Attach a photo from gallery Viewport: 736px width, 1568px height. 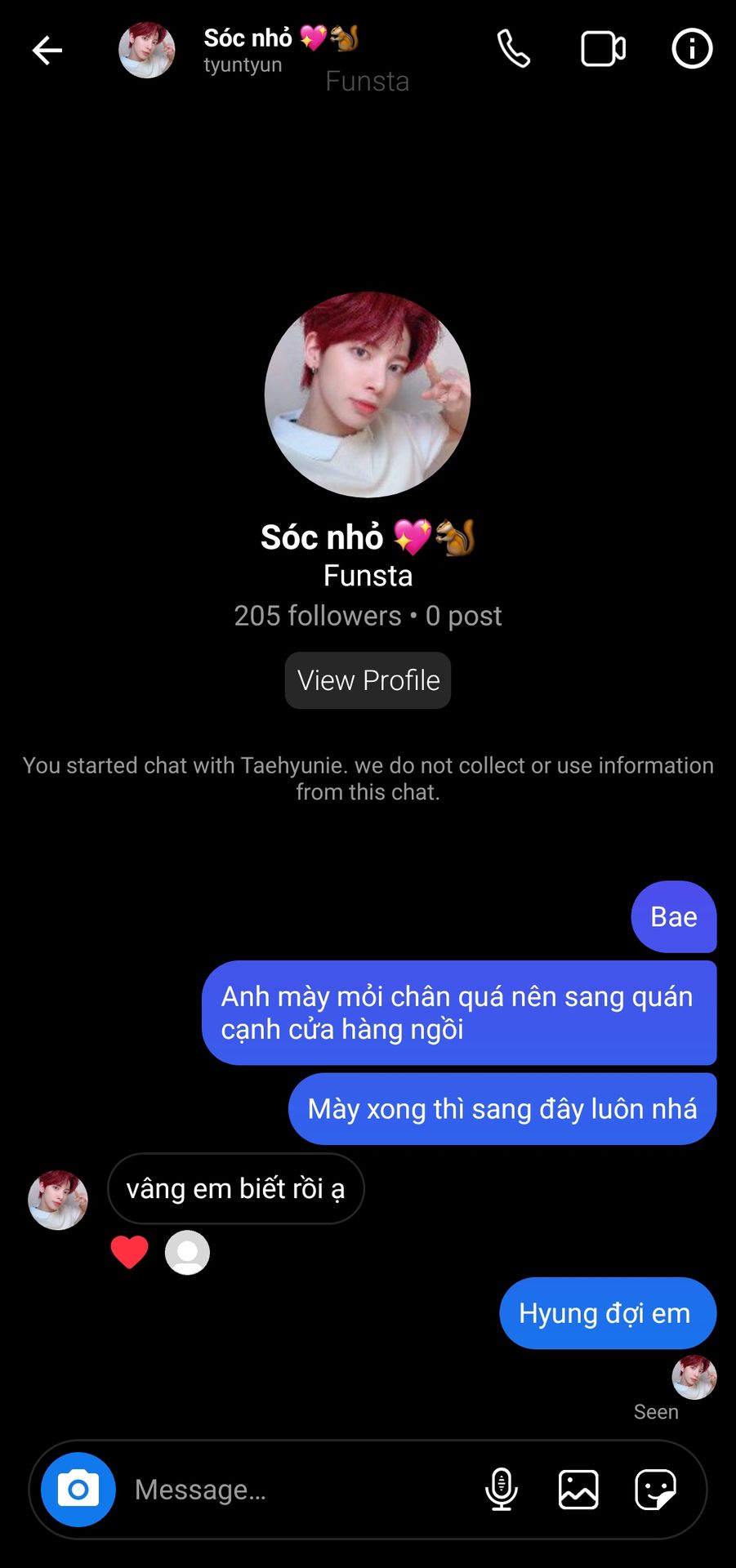click(578, 1490)
